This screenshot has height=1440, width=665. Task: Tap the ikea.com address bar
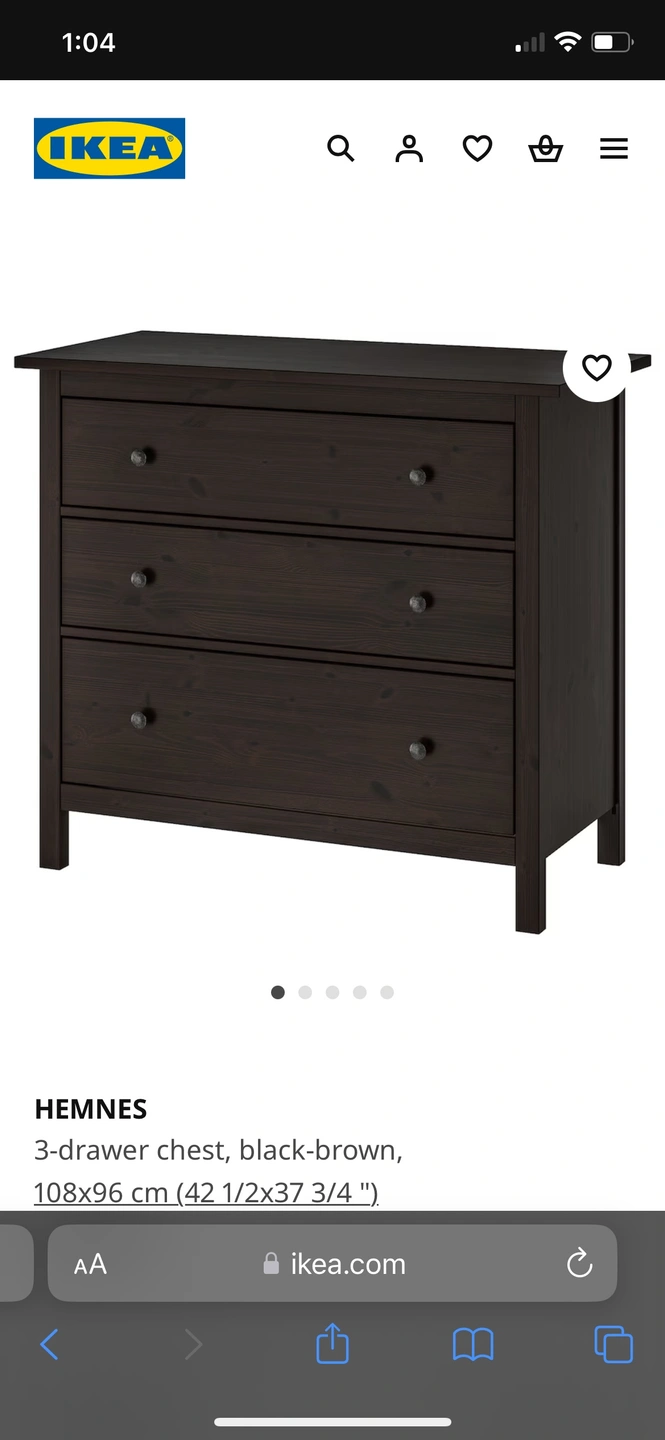333,1264
